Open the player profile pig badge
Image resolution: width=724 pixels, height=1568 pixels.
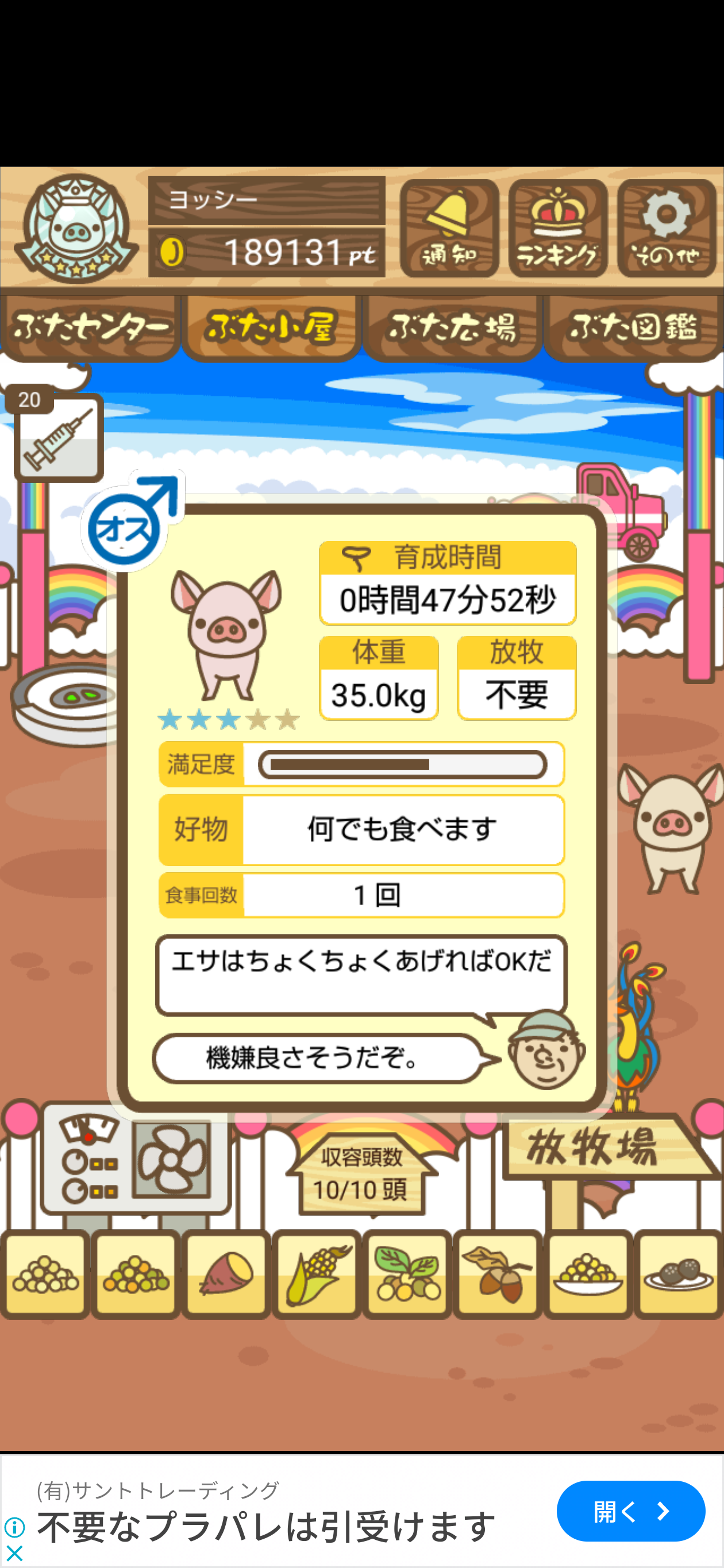[x=75, y=229]
